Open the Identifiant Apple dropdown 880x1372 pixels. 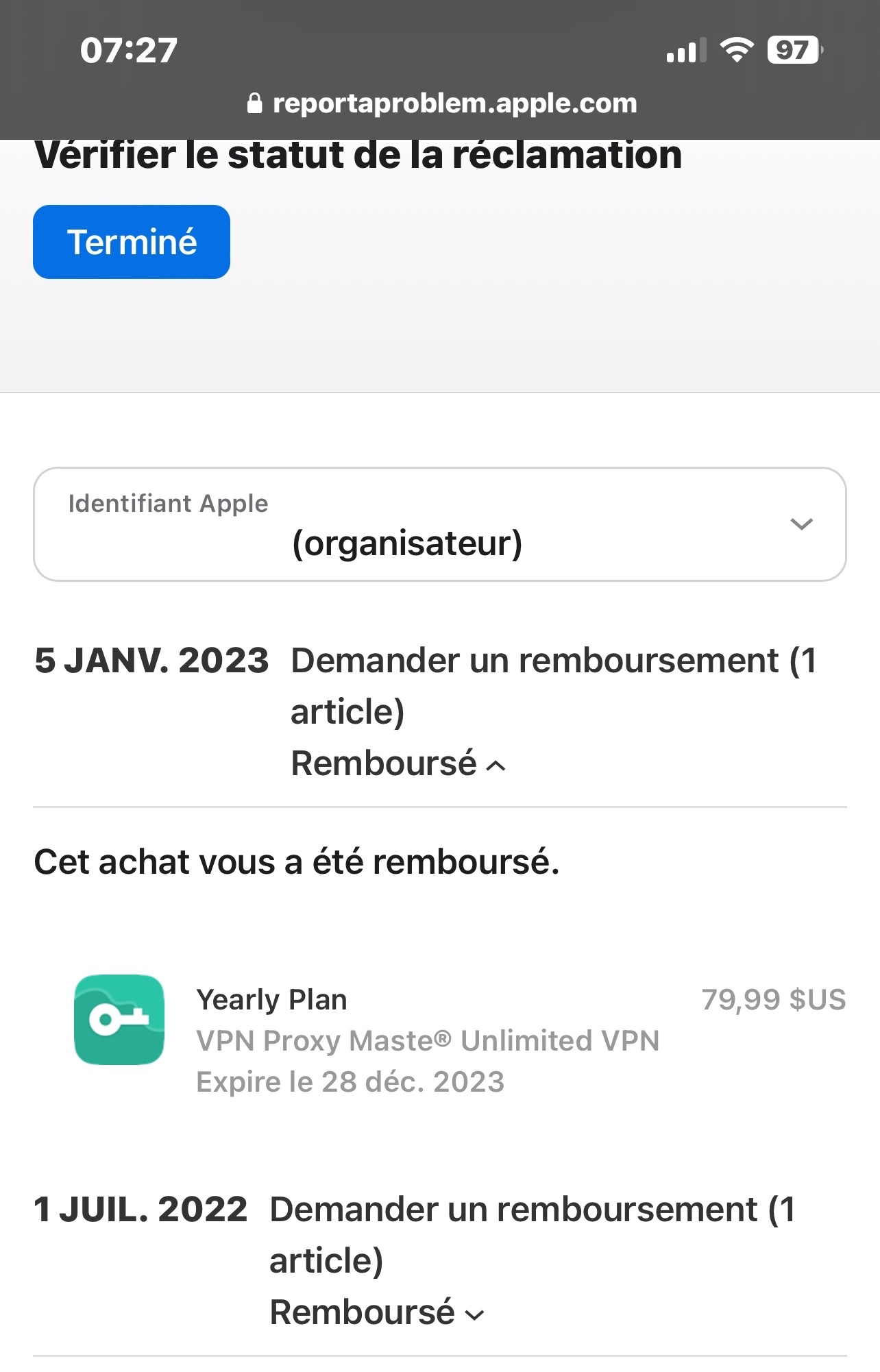[440, 524]
